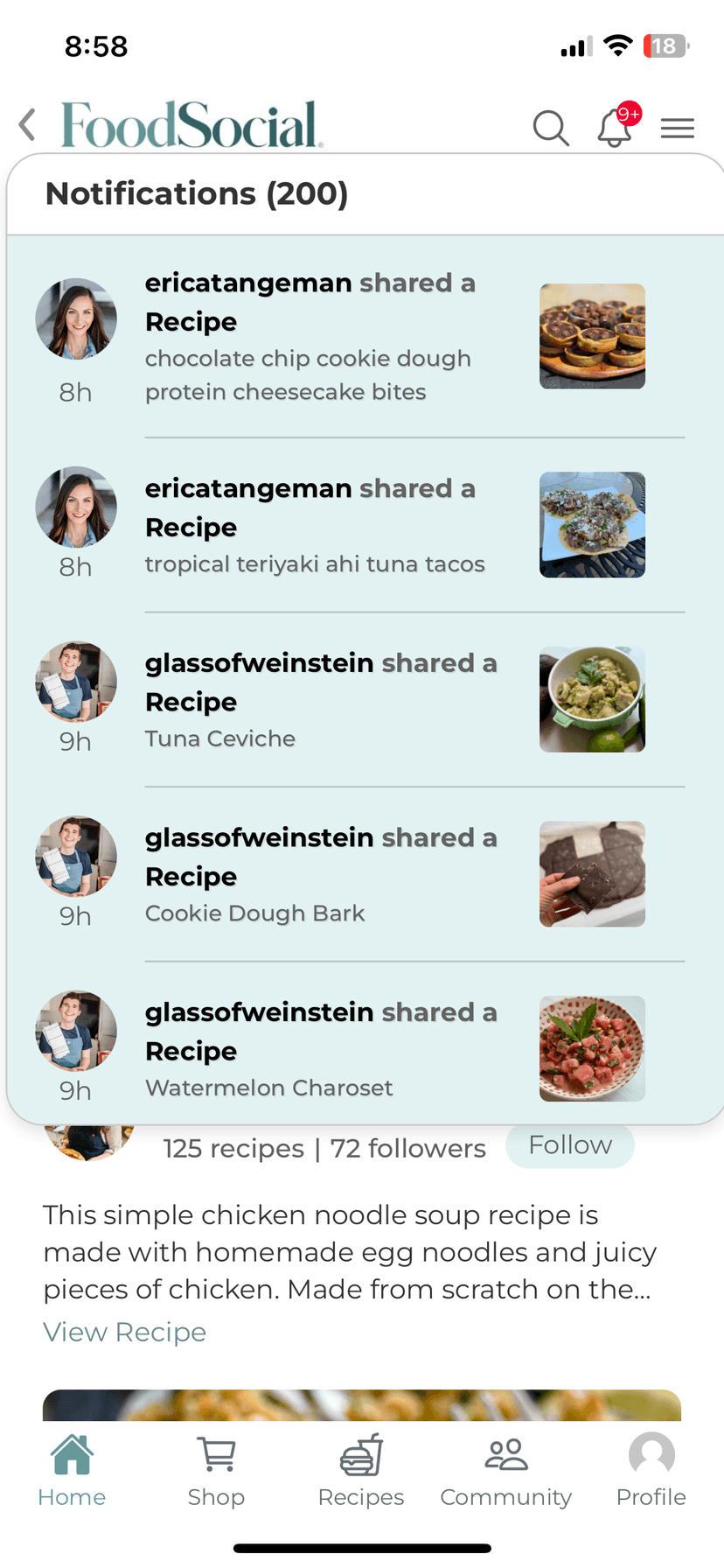Viewport: 724px width, 1568px height.
Task: Open the tropical teriyaki ahi tuna tacos image
Action: point(592,524)
